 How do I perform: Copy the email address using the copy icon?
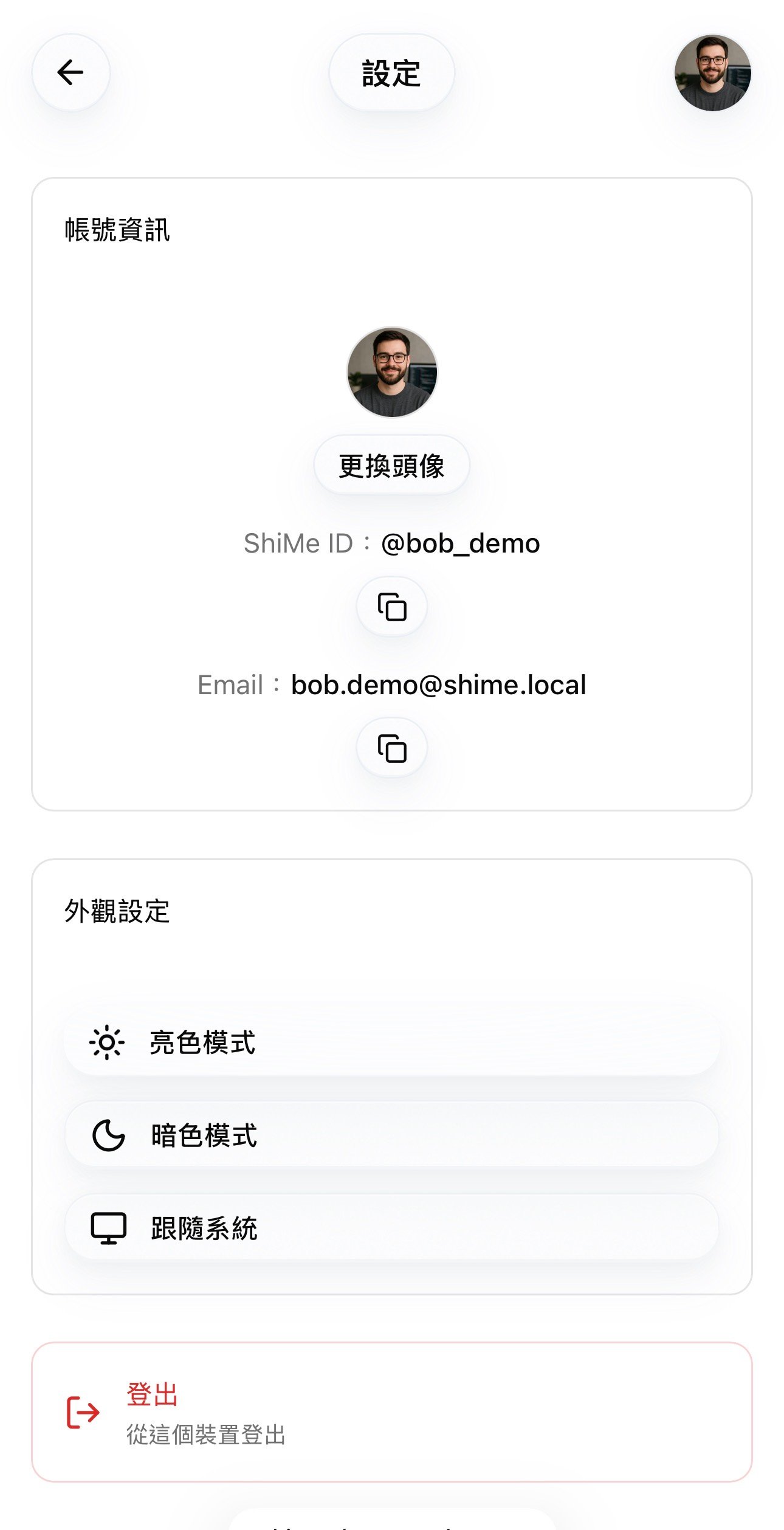pyautogui.click(x=392, y=749)
